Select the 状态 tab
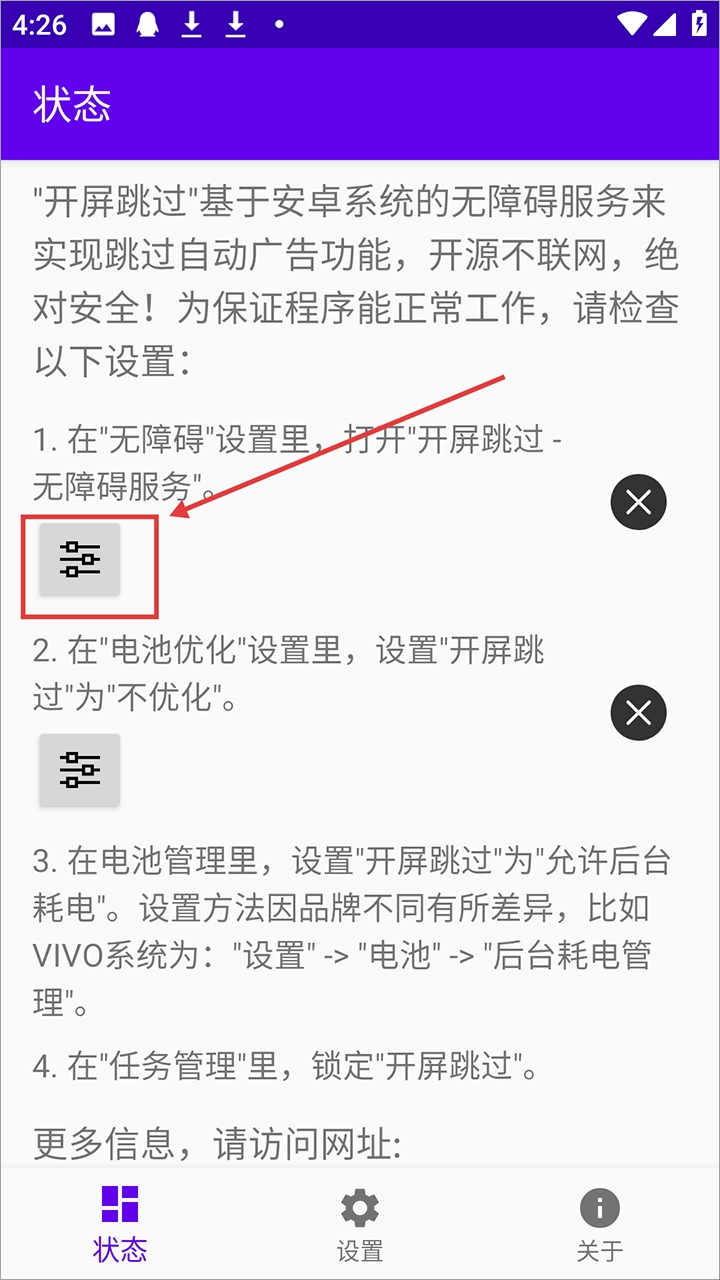Image resolution: width=720 pixels, height=1280 pixels. click(x=120, y=1224)
